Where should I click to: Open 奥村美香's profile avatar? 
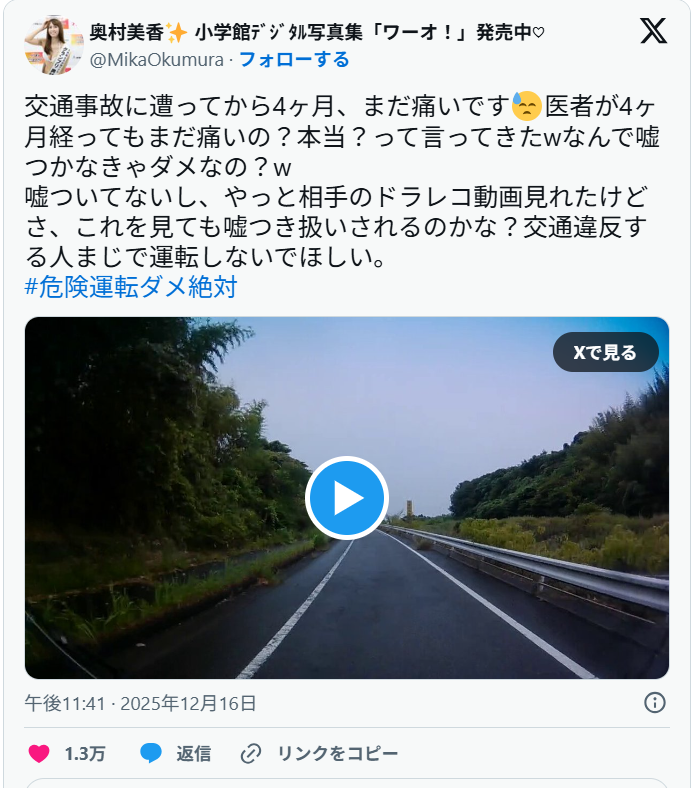pos(52,45)
